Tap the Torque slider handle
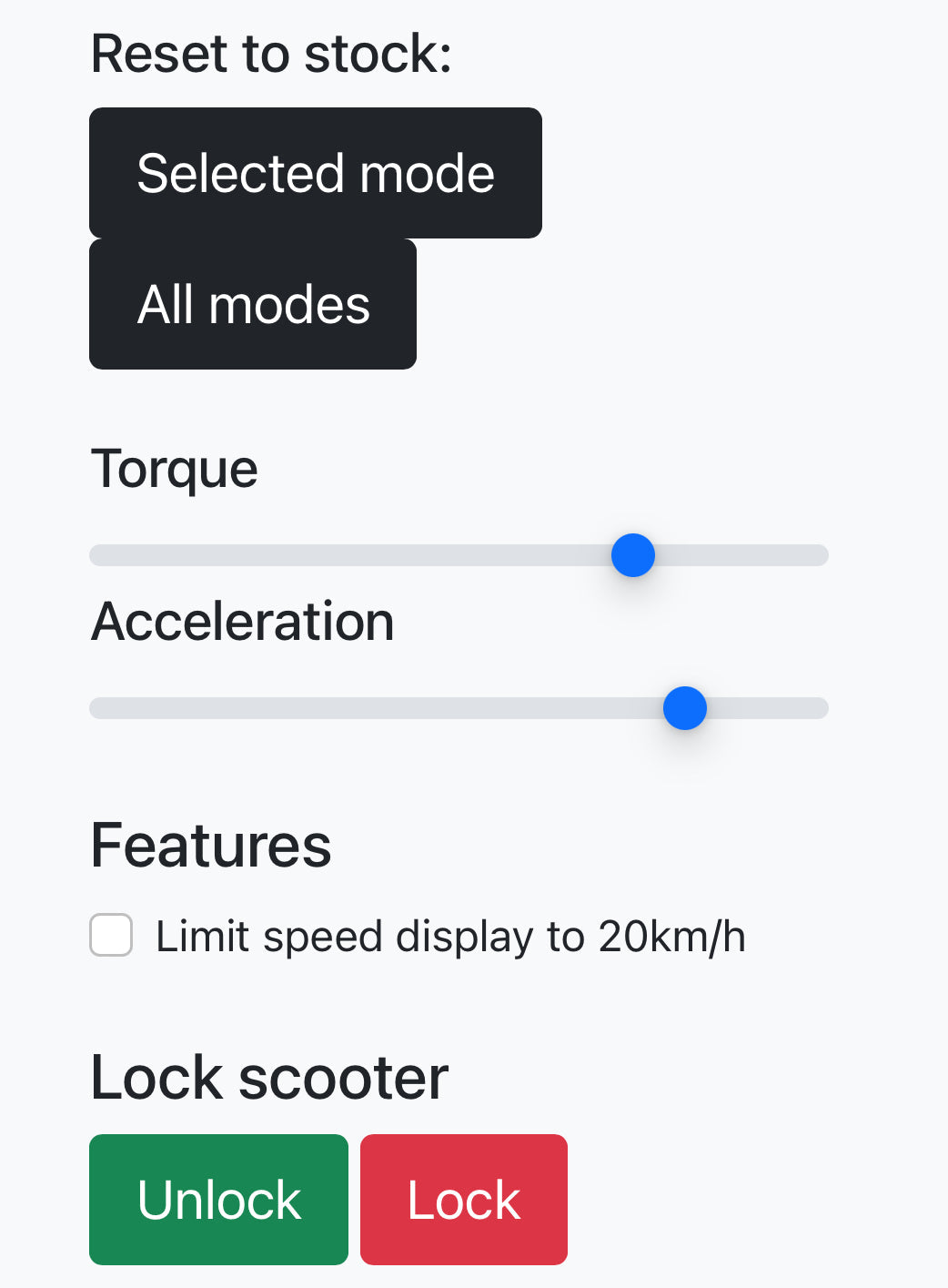This screenshot has width=948, height=1288. coord(633,555)
